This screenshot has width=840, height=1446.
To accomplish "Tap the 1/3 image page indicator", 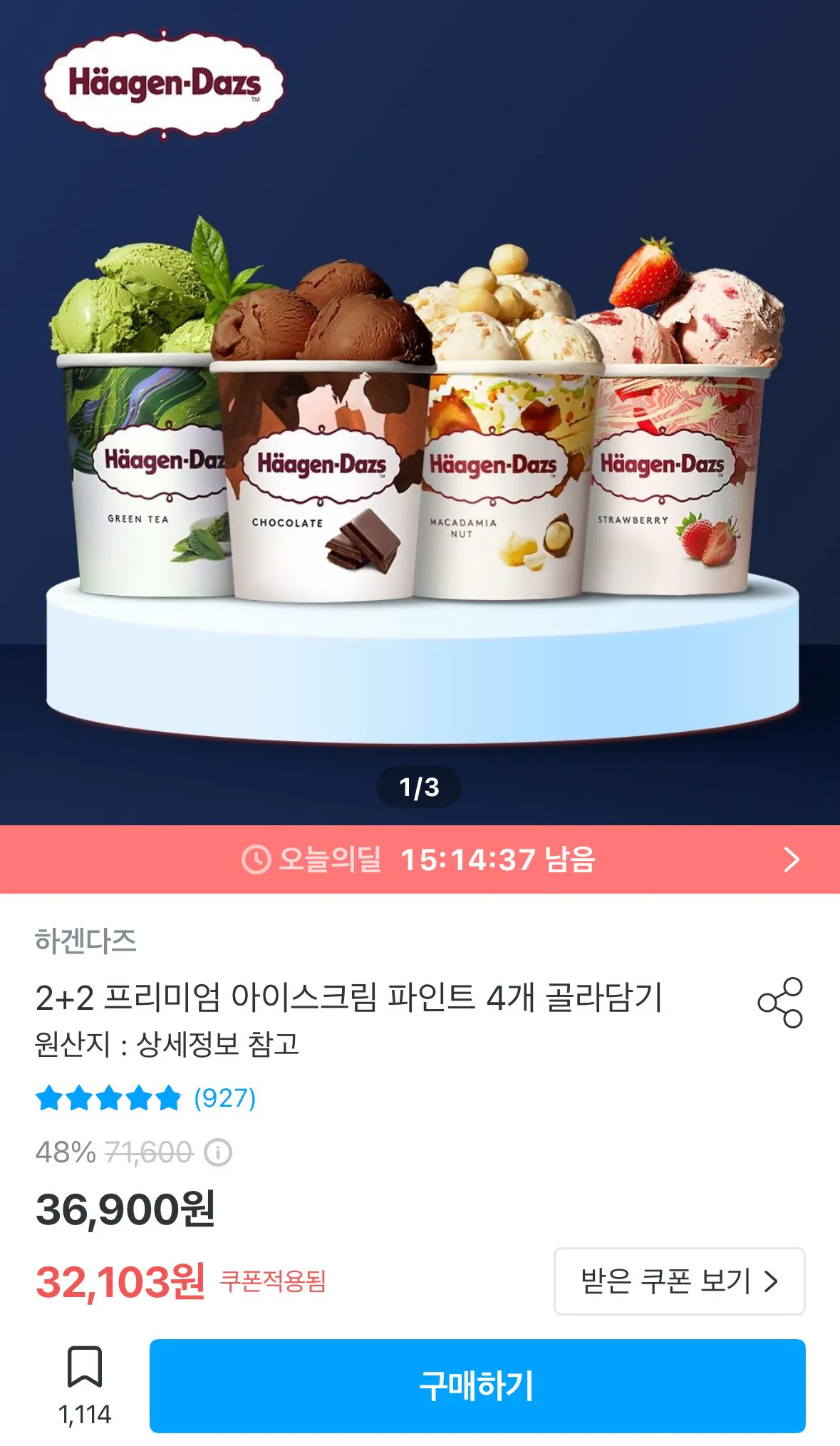I will click(x=420, y=787).
